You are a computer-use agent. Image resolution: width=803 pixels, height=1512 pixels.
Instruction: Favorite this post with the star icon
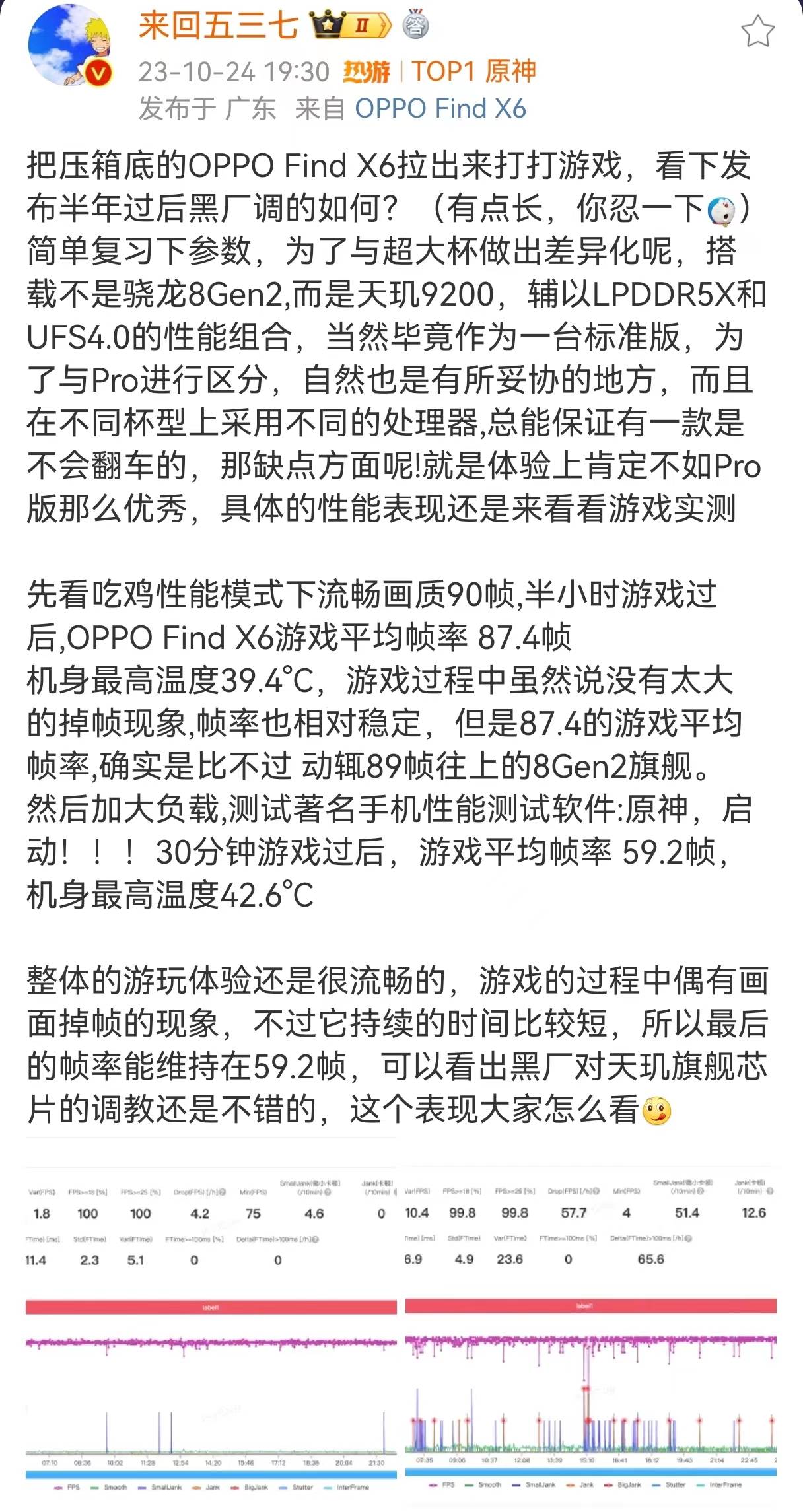coord(757,32)
